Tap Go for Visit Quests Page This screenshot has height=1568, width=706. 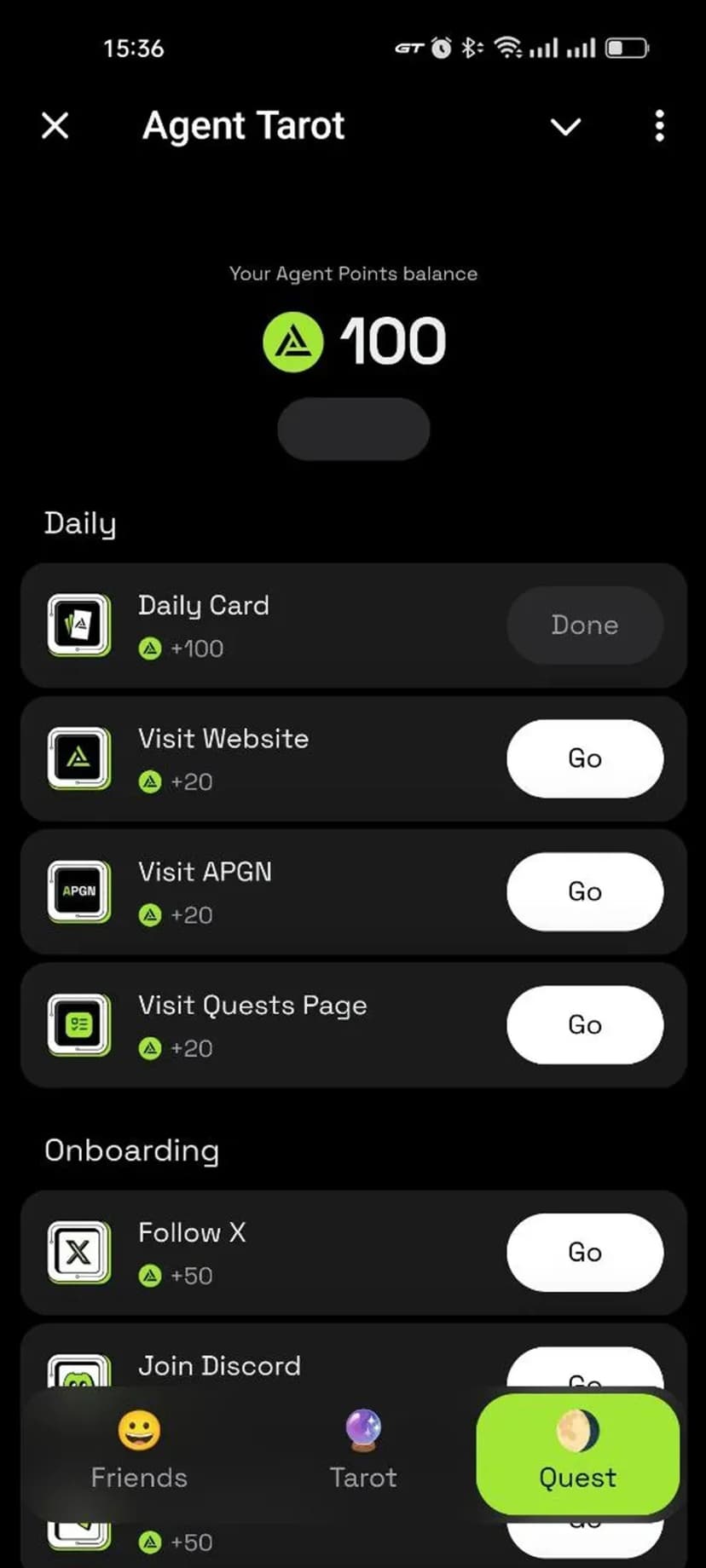point(585,1024)
